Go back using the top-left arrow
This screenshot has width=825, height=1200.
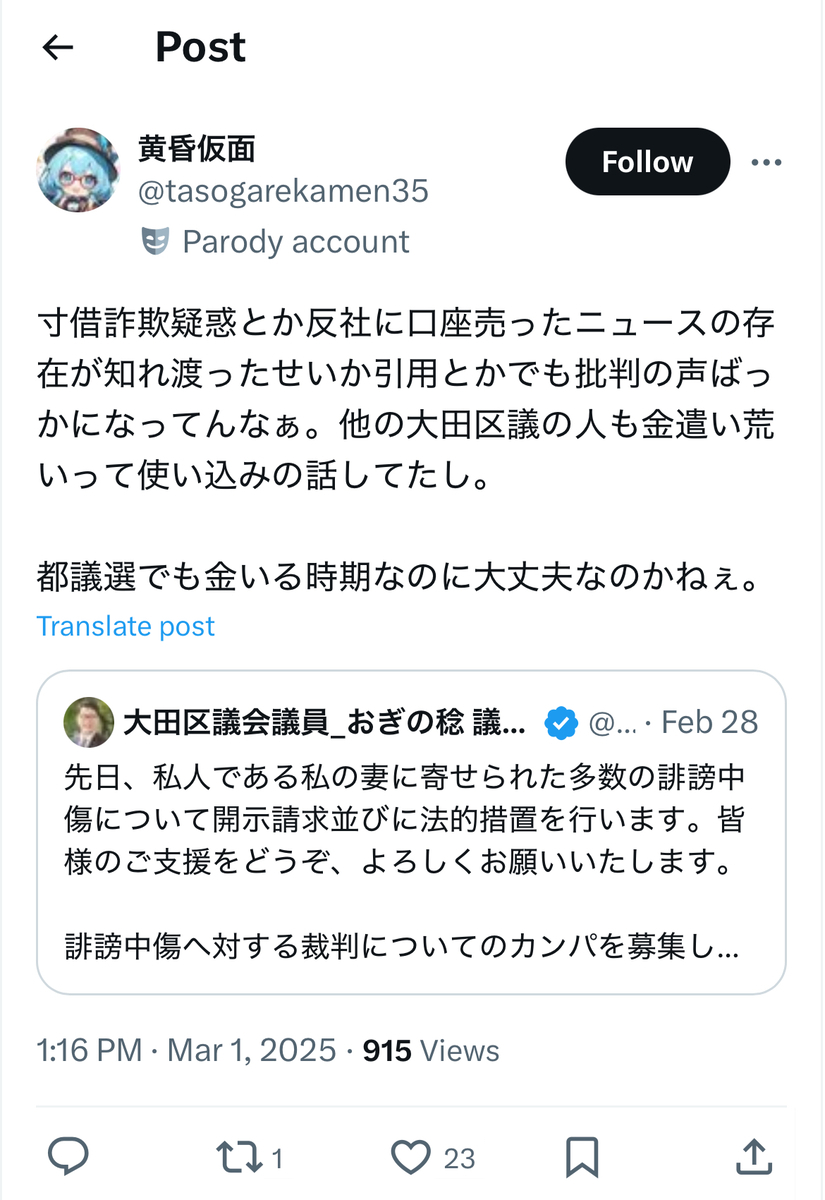[x=59, y=47]
